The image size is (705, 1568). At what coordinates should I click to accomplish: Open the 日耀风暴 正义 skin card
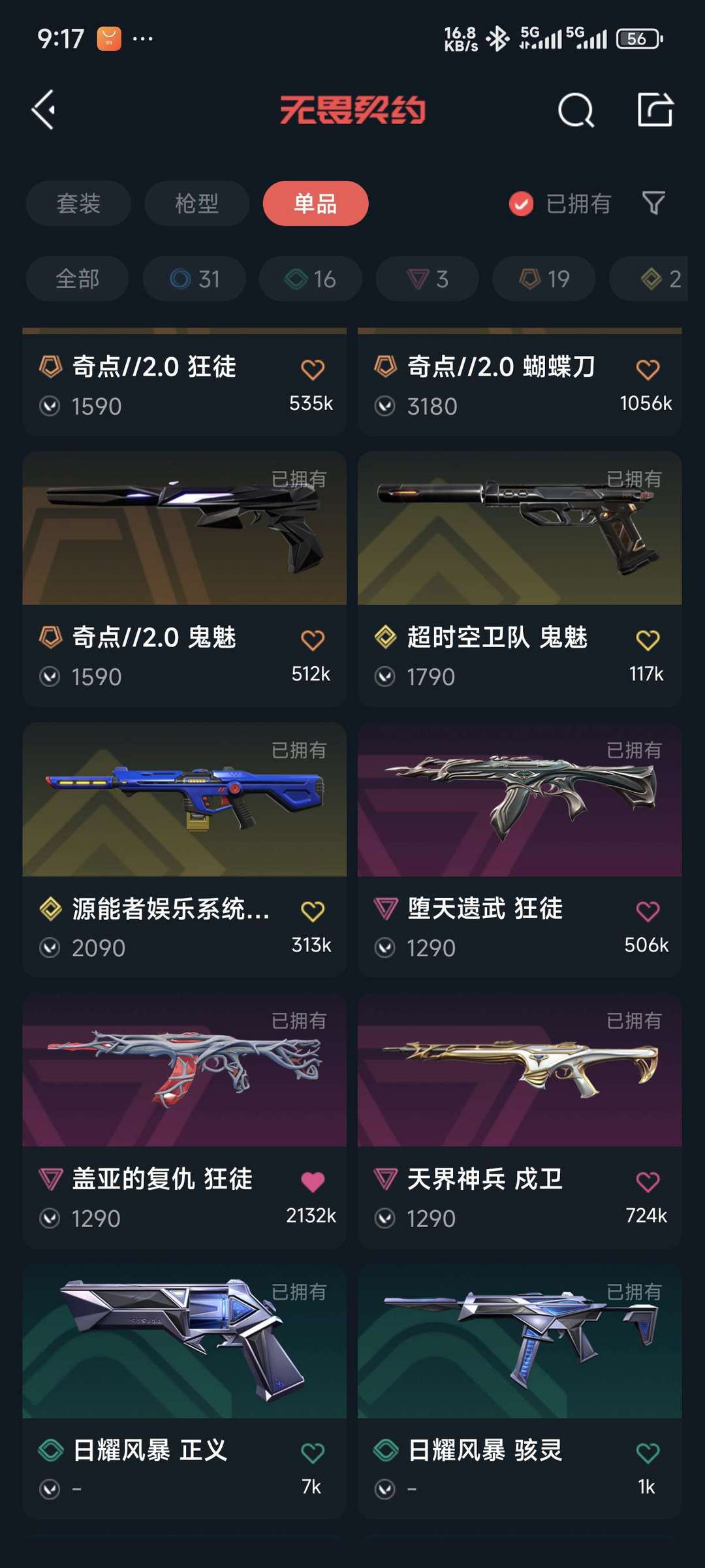(x=184, y=1391)
